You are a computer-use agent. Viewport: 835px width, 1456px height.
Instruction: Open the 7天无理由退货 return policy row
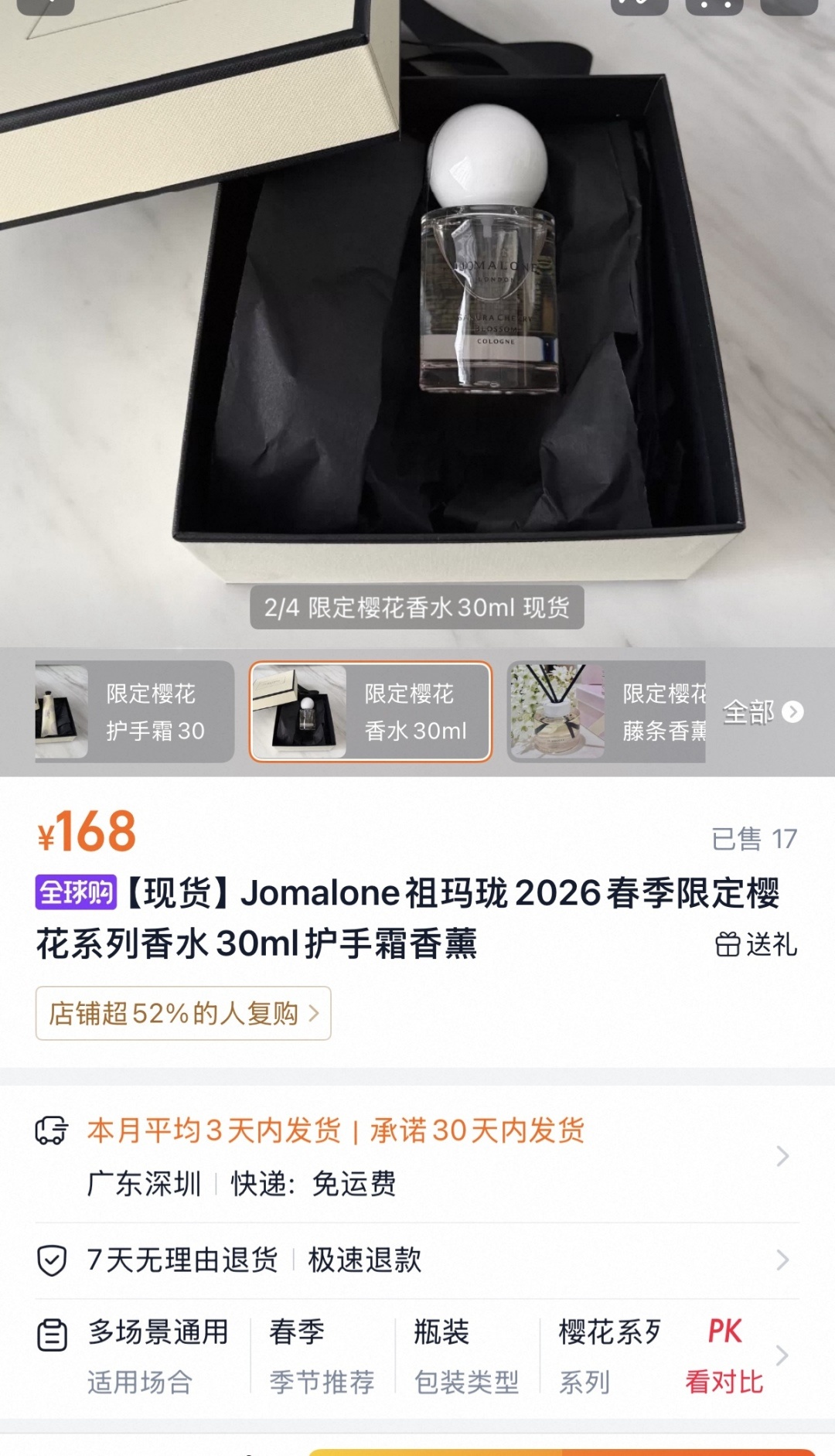[x=417, y=1260]
